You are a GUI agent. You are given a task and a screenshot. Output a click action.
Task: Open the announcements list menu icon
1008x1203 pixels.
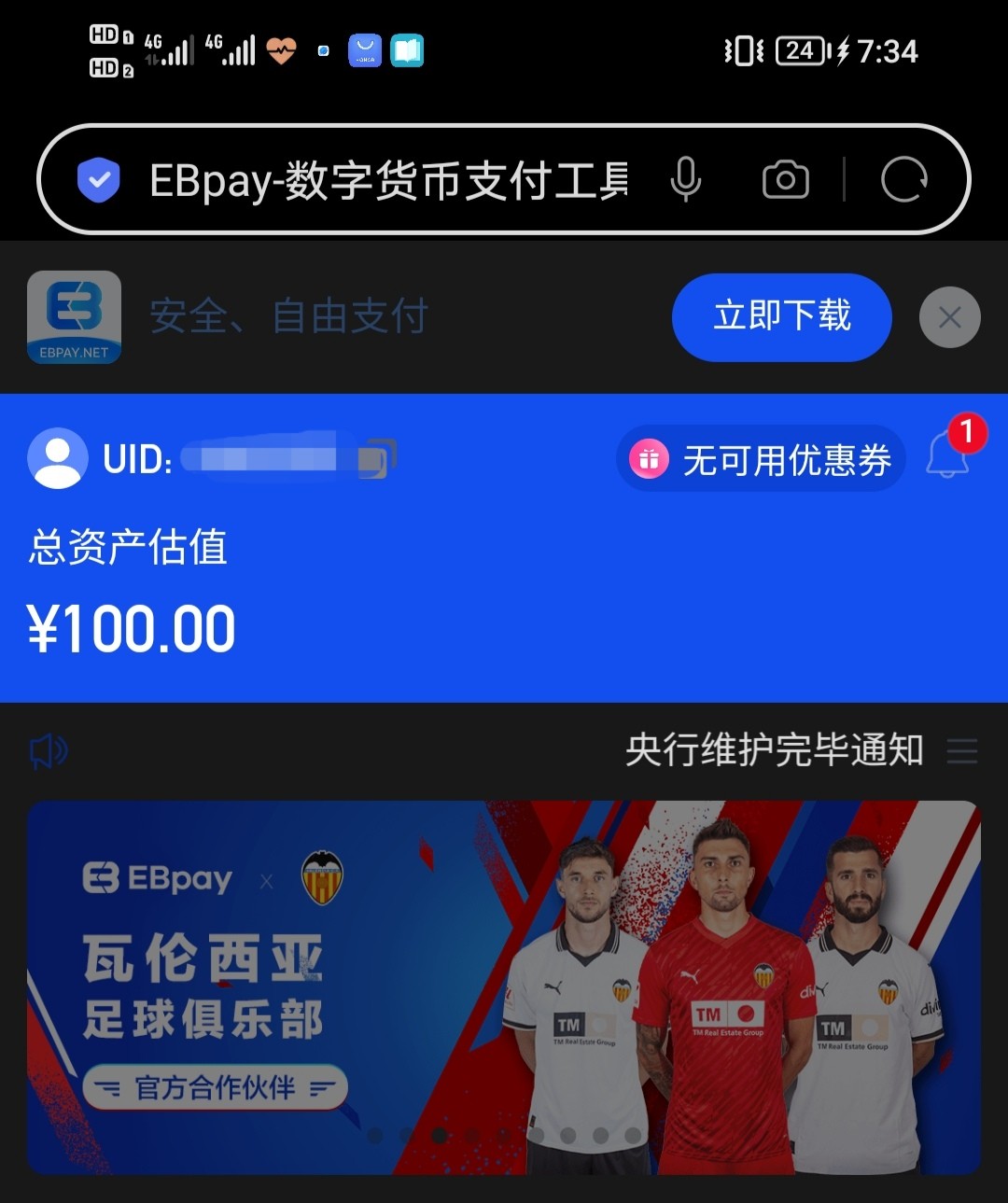click(962, 751)
